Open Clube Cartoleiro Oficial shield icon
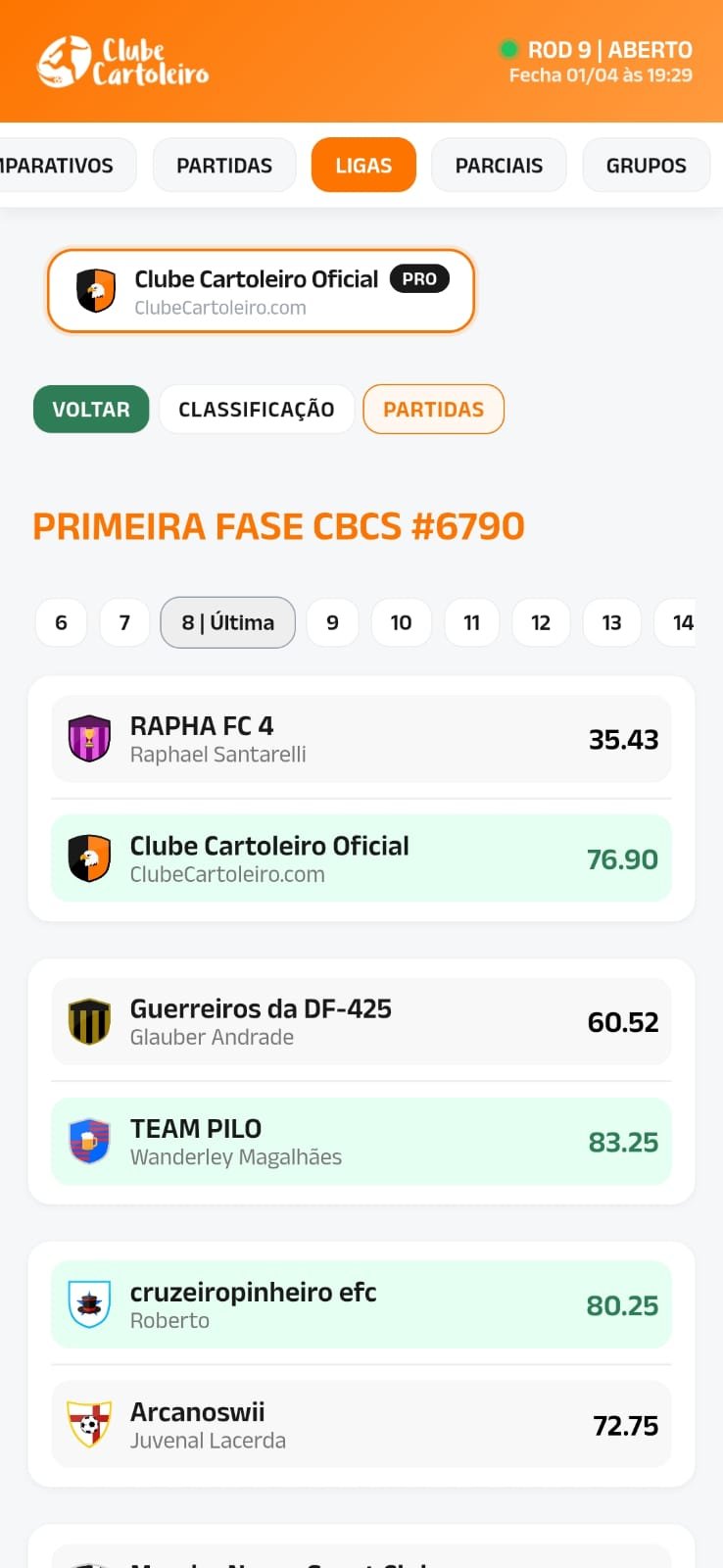Screen dimensions: 723x1568 coord(89,858)
